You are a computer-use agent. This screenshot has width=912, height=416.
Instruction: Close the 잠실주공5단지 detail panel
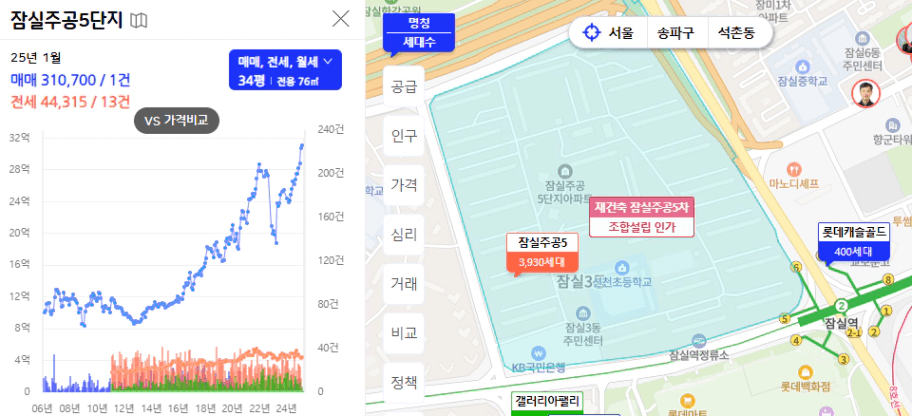point(340,18)
